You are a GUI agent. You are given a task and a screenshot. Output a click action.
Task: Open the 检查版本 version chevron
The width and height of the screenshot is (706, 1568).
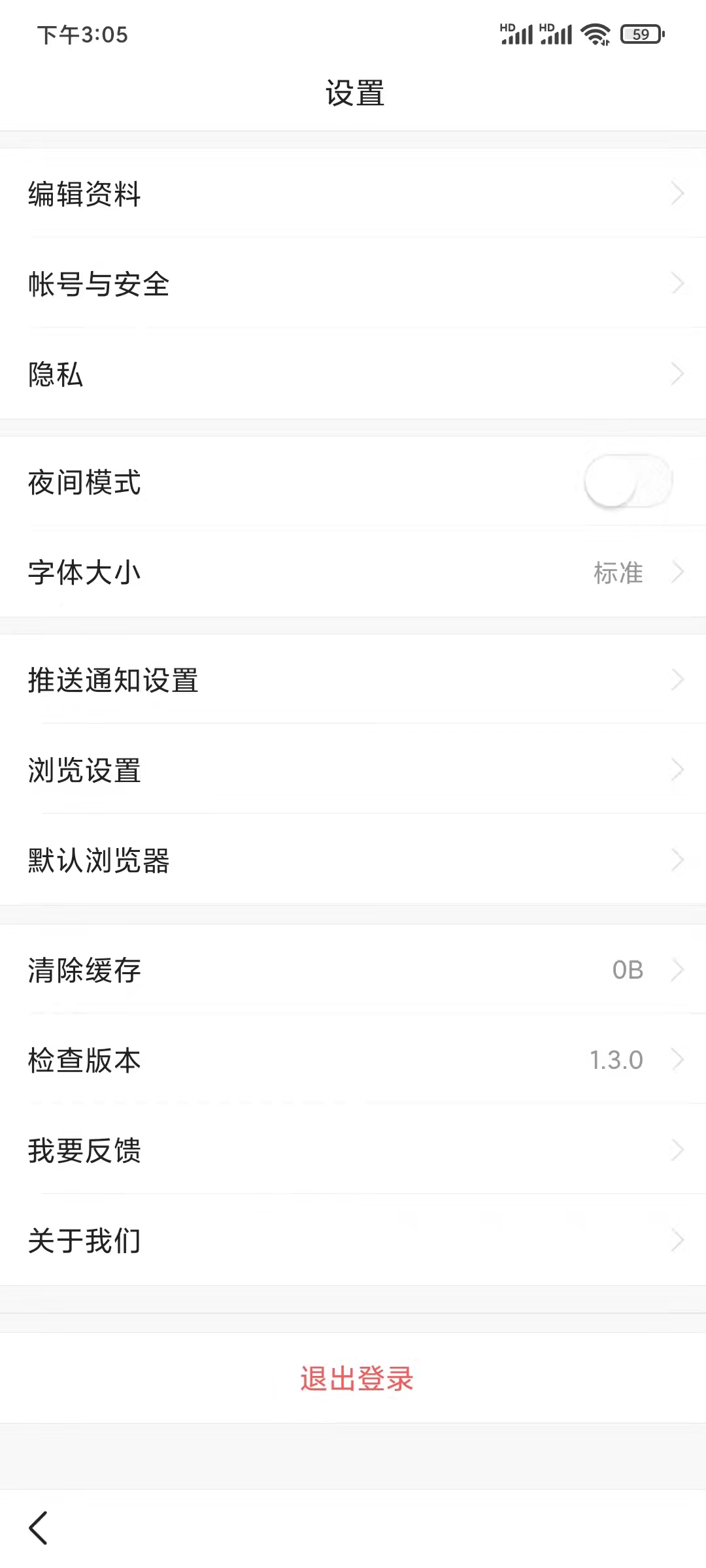(678, 1059)
